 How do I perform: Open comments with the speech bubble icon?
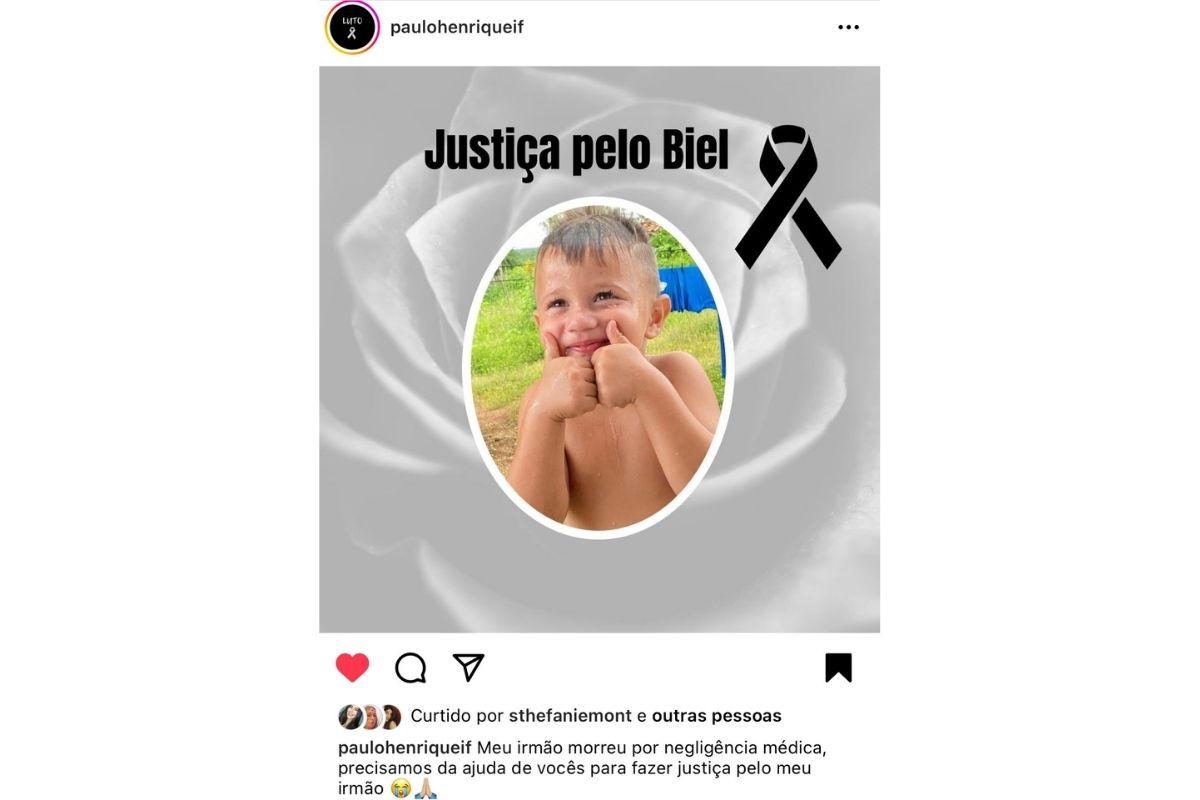(410, 667)
